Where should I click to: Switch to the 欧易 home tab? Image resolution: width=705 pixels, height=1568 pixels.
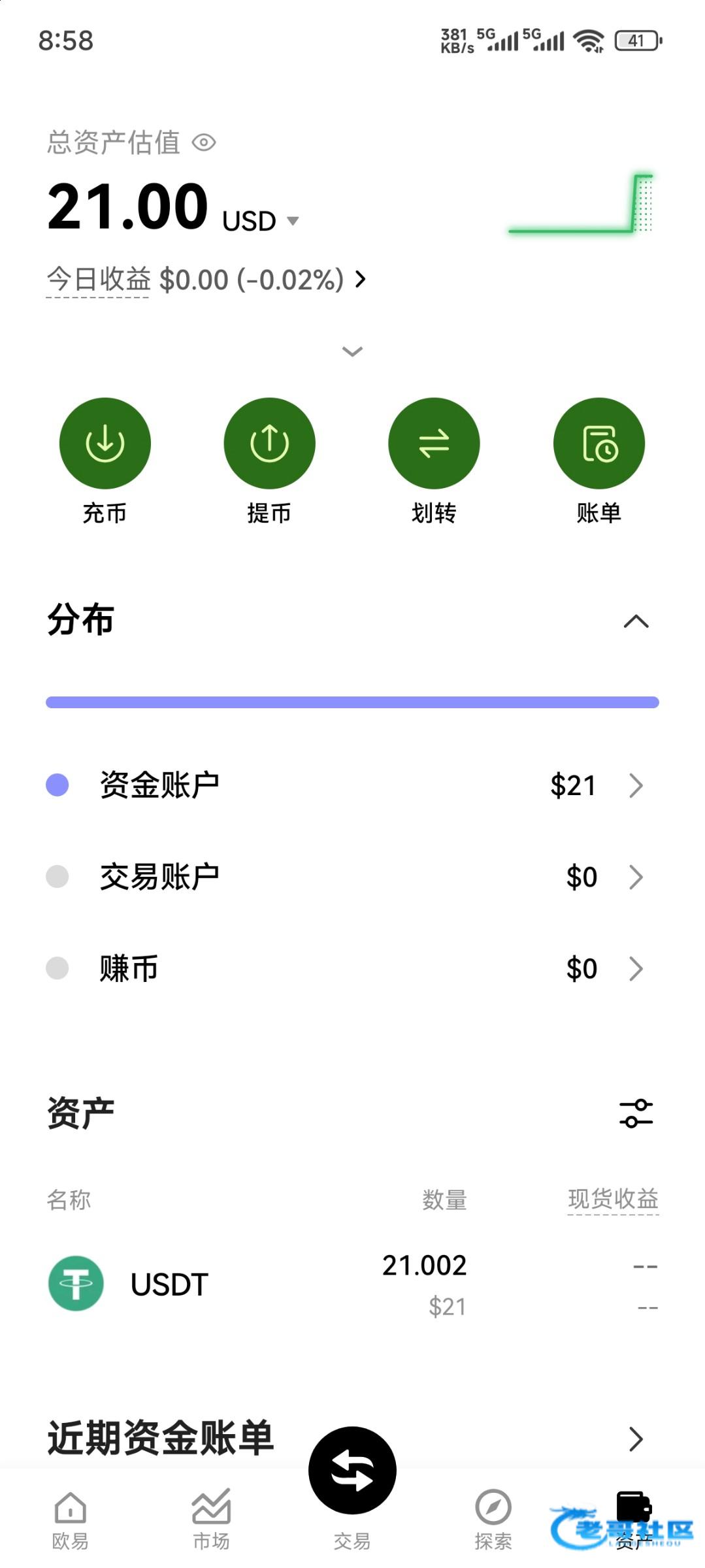(x=71, y=1521)
